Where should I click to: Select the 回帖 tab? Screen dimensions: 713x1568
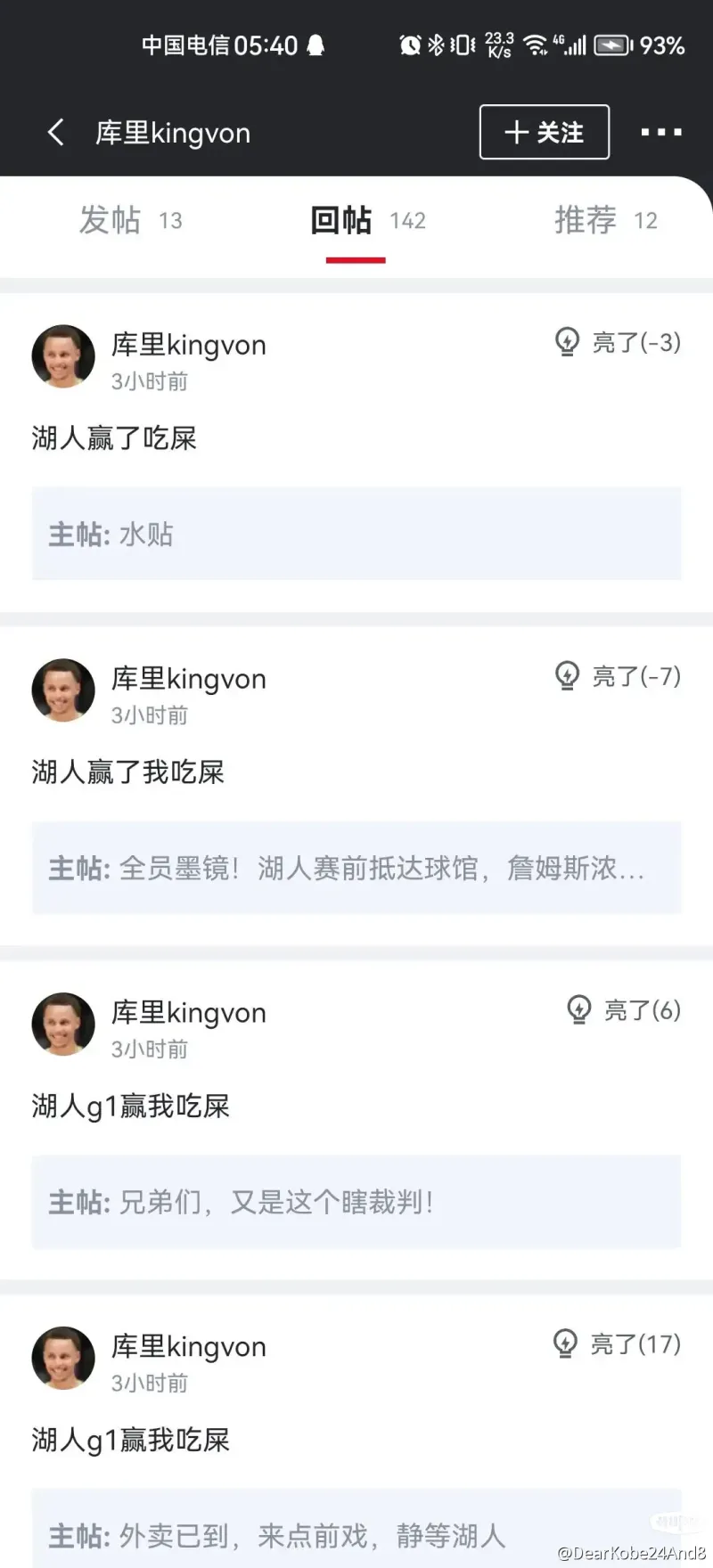coord(366,220)
